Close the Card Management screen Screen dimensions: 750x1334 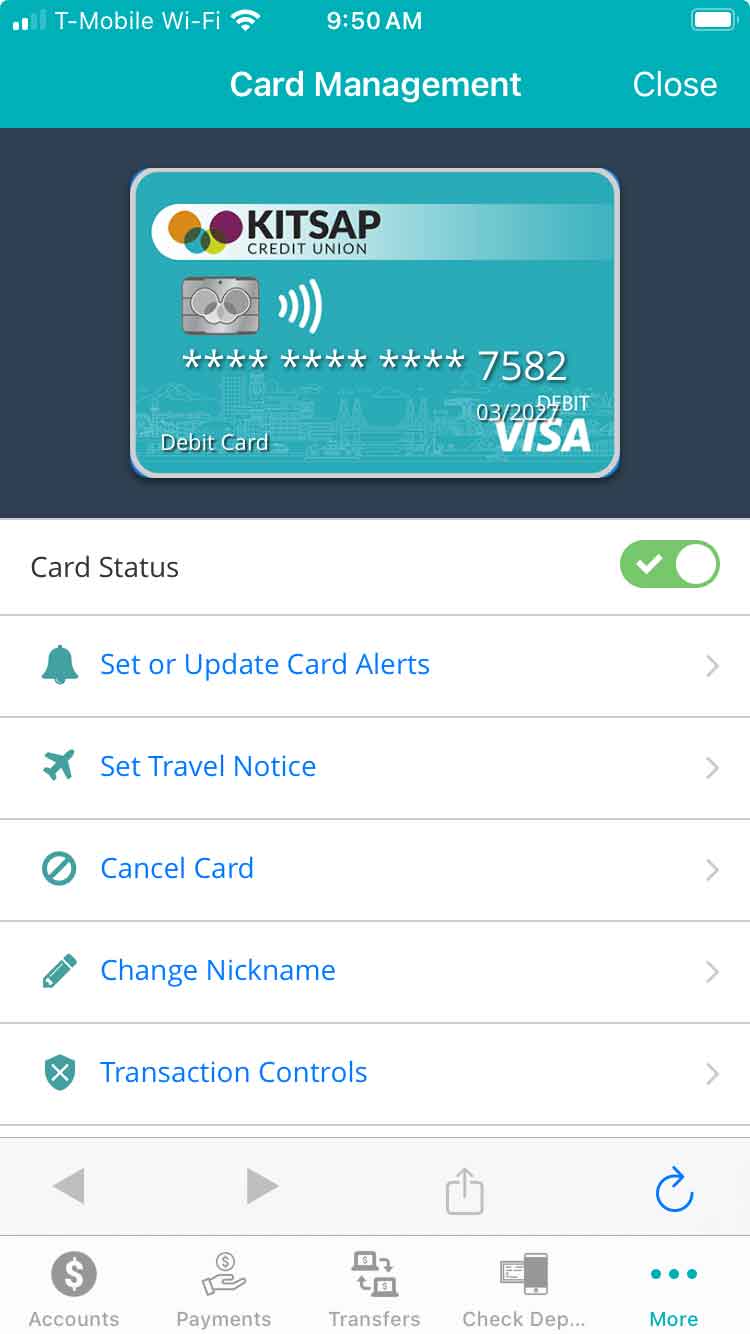(x=674, y=84)
